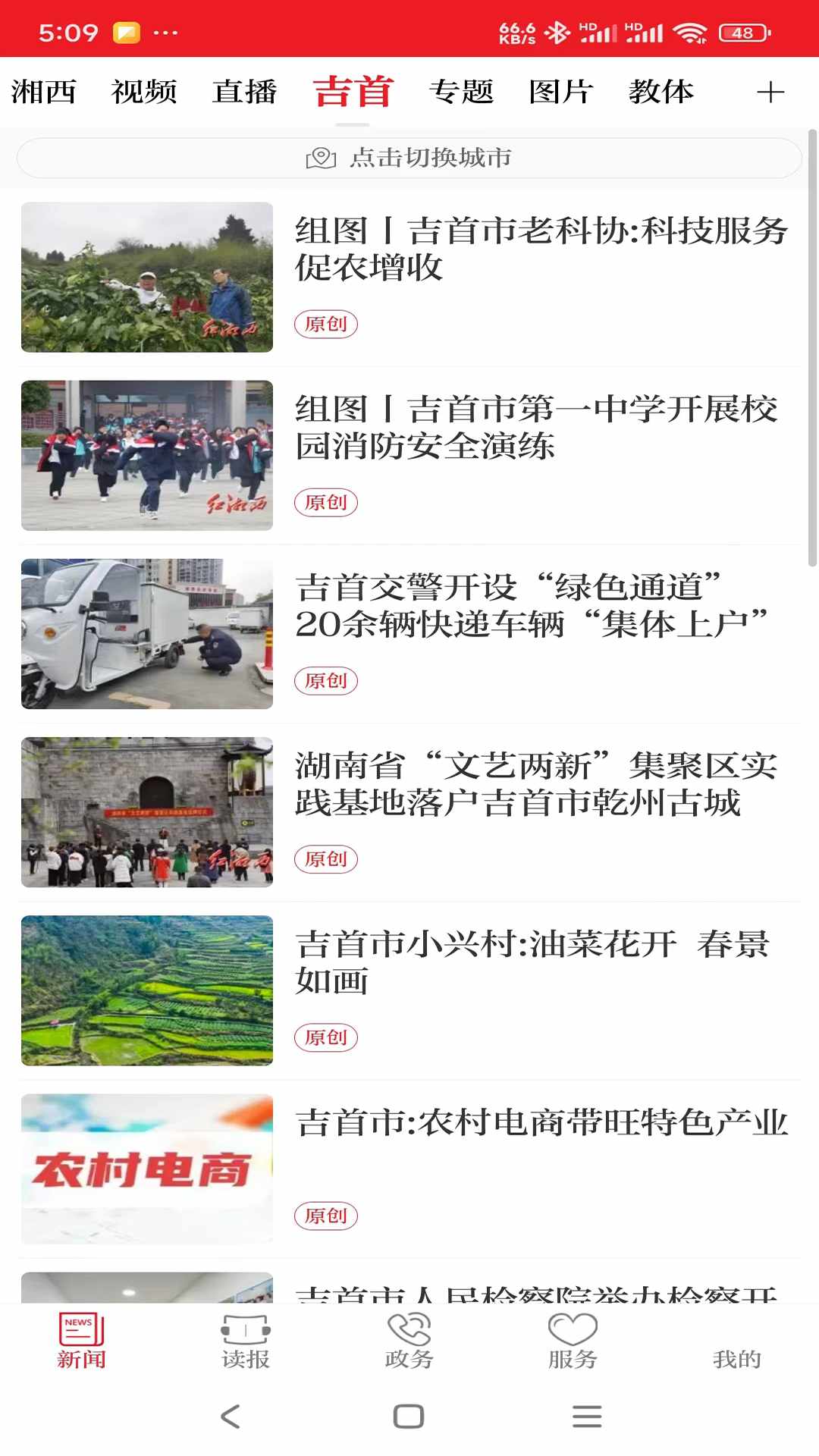Open article about 吉首市老科协科技服务促农增收
The image size is (819, 1456).
point(540,249)
